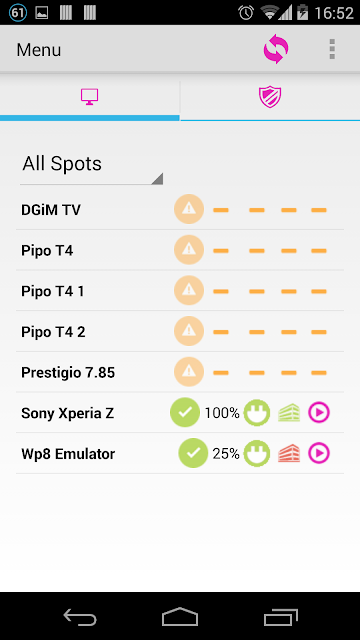Select the monitor screens tab
The image size is (360, 640).
89,97
